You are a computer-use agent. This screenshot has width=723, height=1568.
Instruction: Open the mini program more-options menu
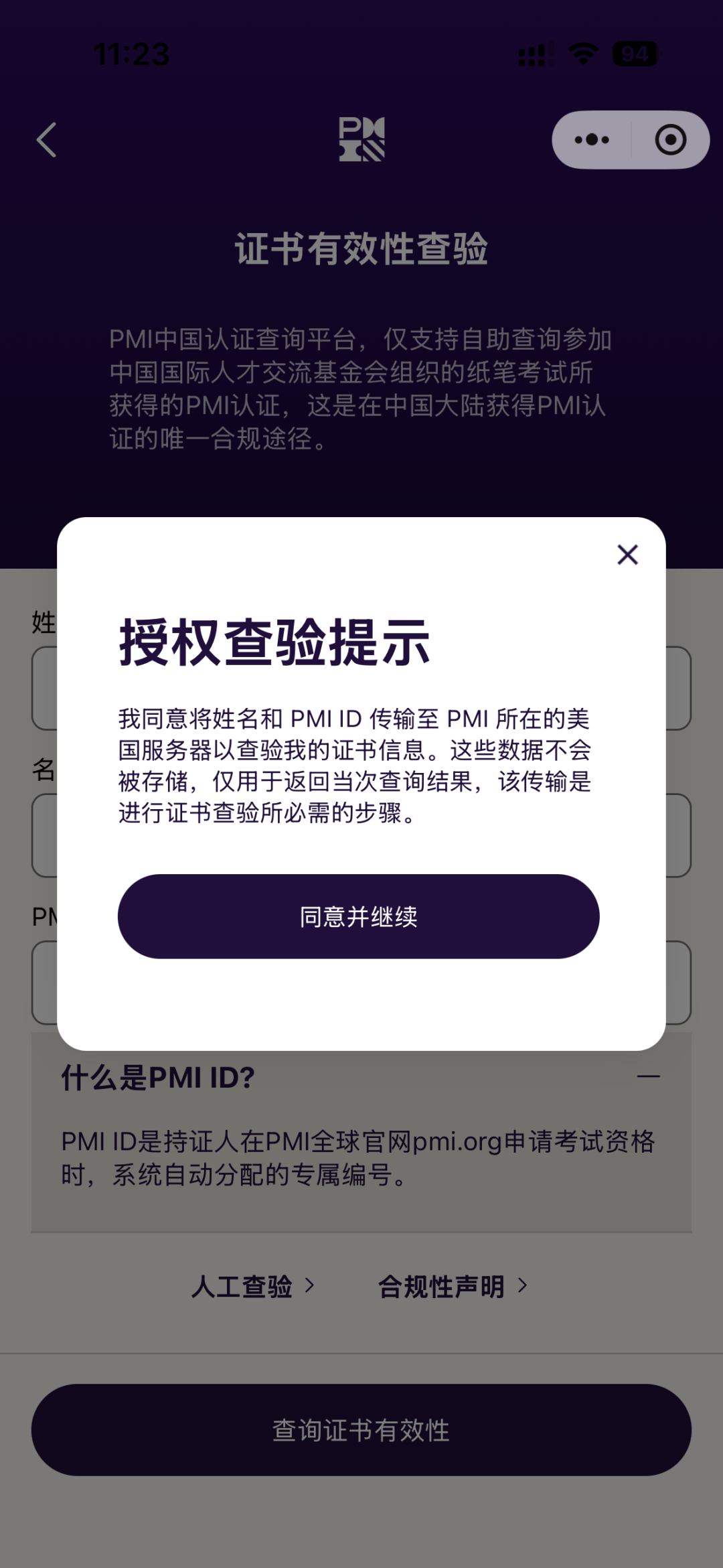(592, 140)
